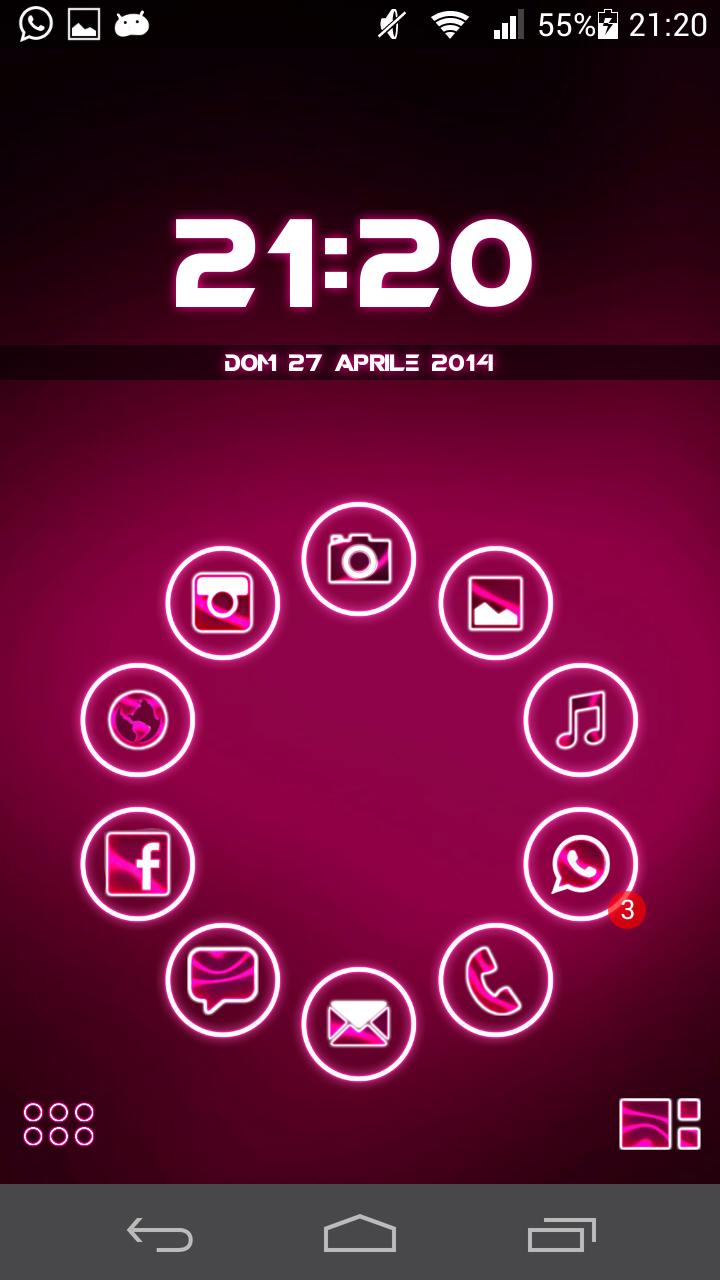Tap the clock widget showing 21:20

click(x=354, y=262)
